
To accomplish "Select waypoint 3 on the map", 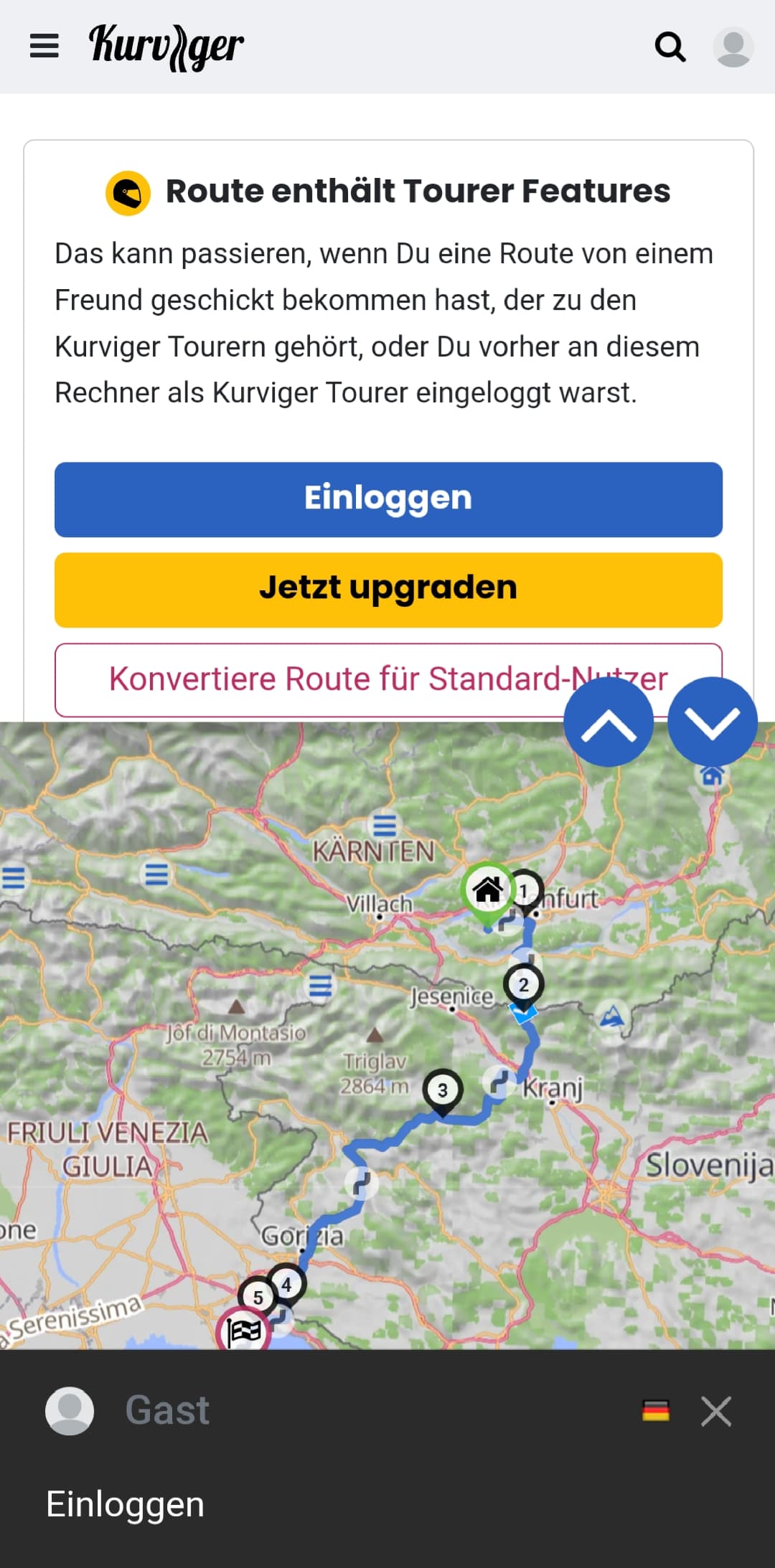I will pyautogui.click(x=442, y=1090).
